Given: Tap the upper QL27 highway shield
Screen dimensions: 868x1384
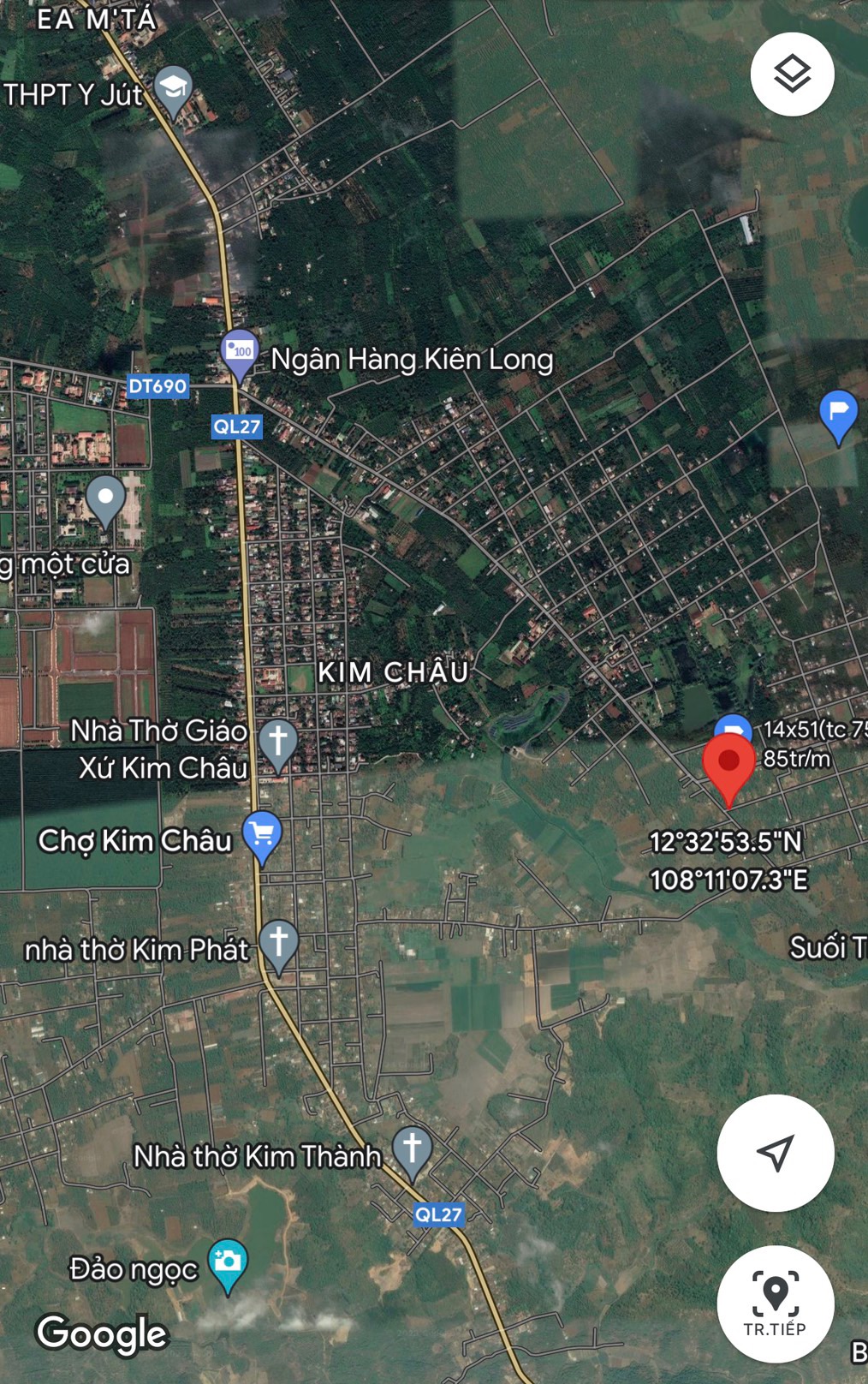Looking at the screenshot, I should point(238,427).
